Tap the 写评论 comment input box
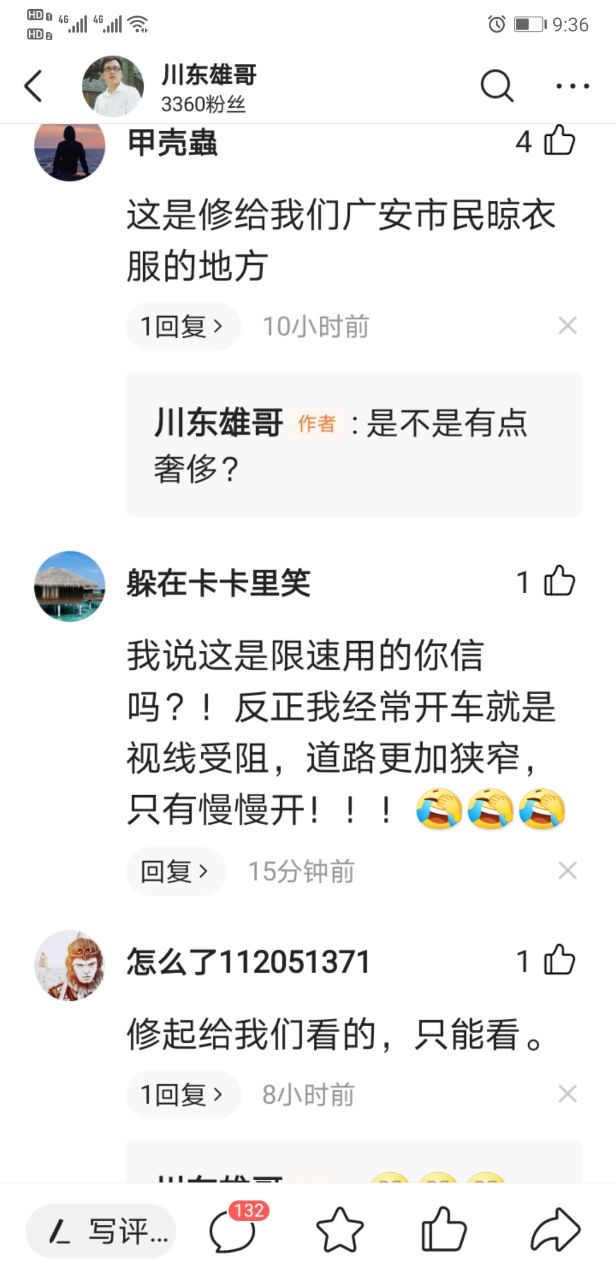616x1280 pixels. click(x=101, y=1231)
